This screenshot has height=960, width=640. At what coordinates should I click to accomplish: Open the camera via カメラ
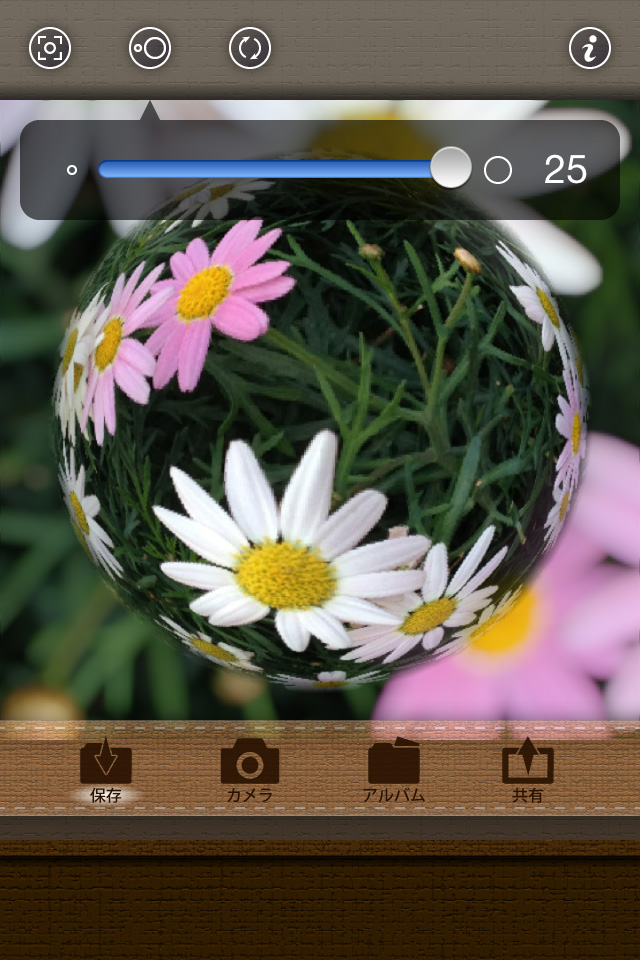(250, 771)
